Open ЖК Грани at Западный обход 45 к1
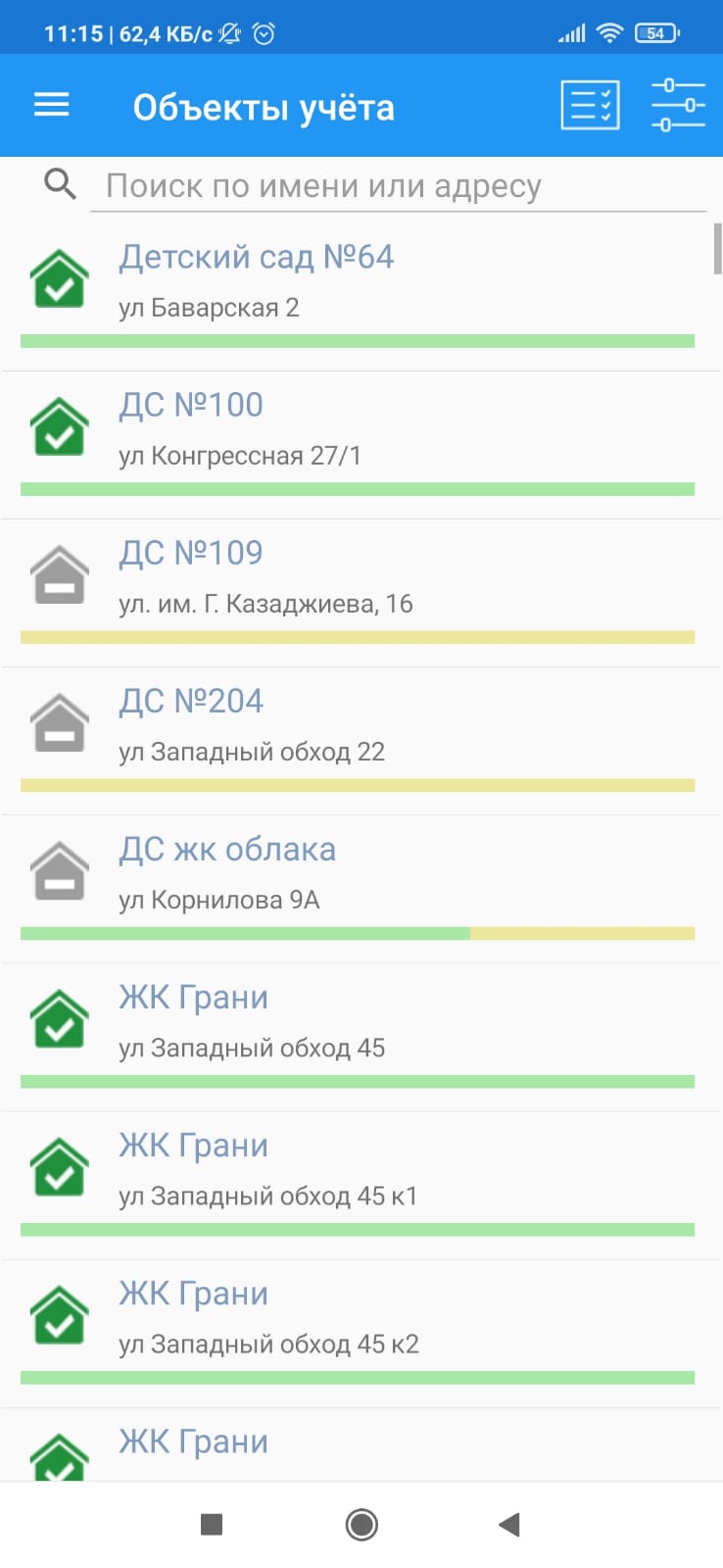Image resolution: width=723 pixels, height=1568 pixels. point(361,1185)
